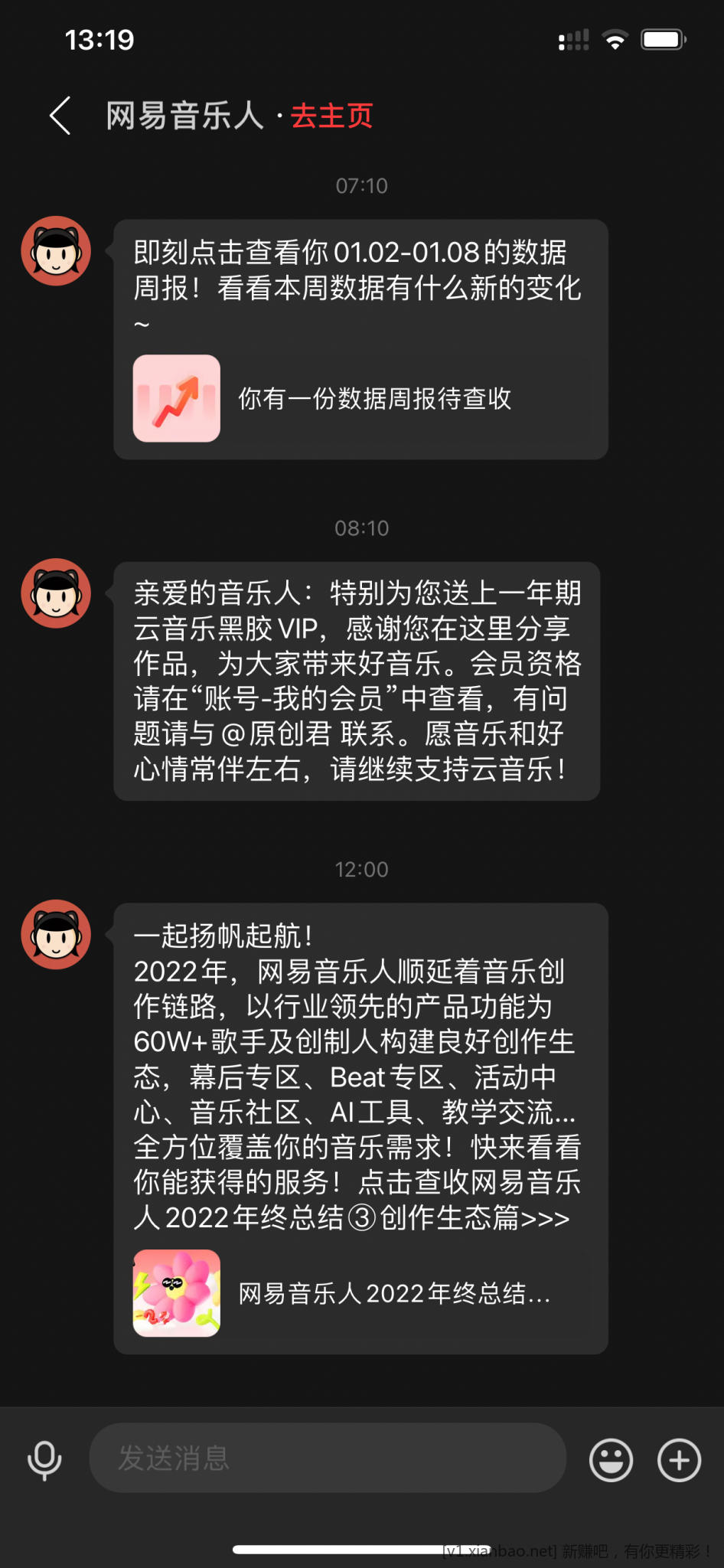The width and height of the screenshot is (724, 1568).
Task: Tap the voice input microphone
Action: coord(44,1459)
